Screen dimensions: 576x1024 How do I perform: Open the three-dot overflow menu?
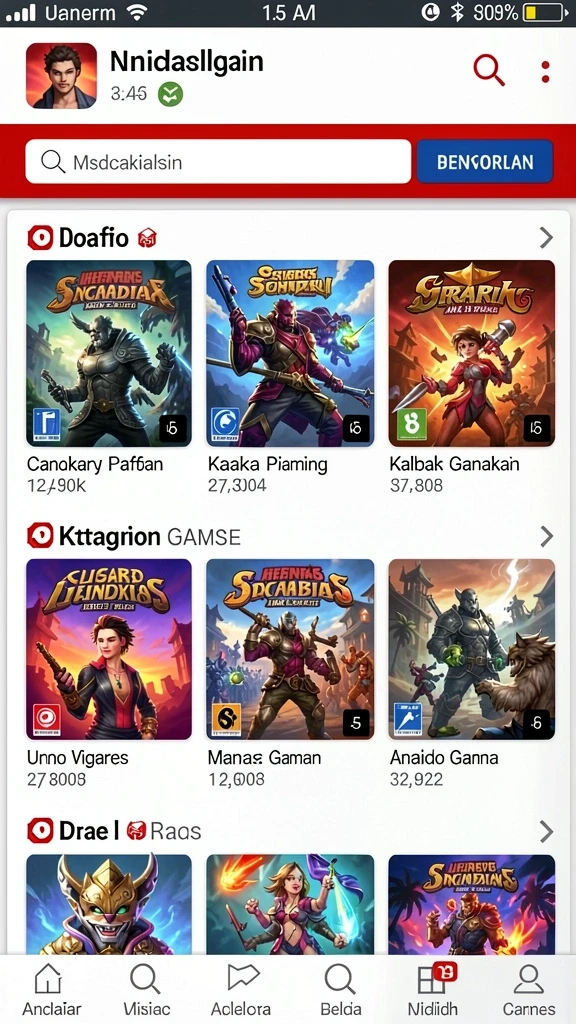(x=545, y=71)
